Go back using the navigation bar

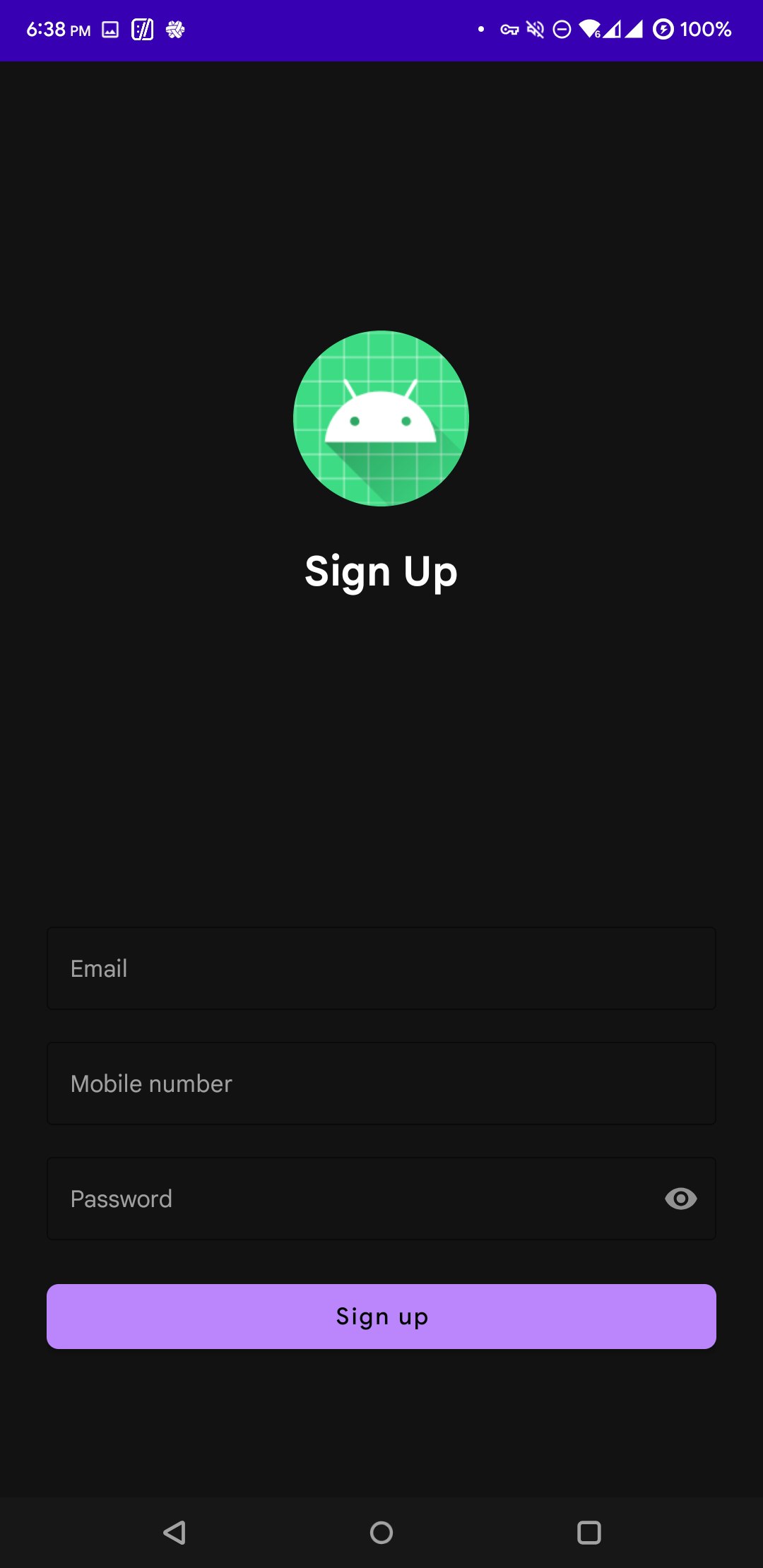[x=175, y=1533]
